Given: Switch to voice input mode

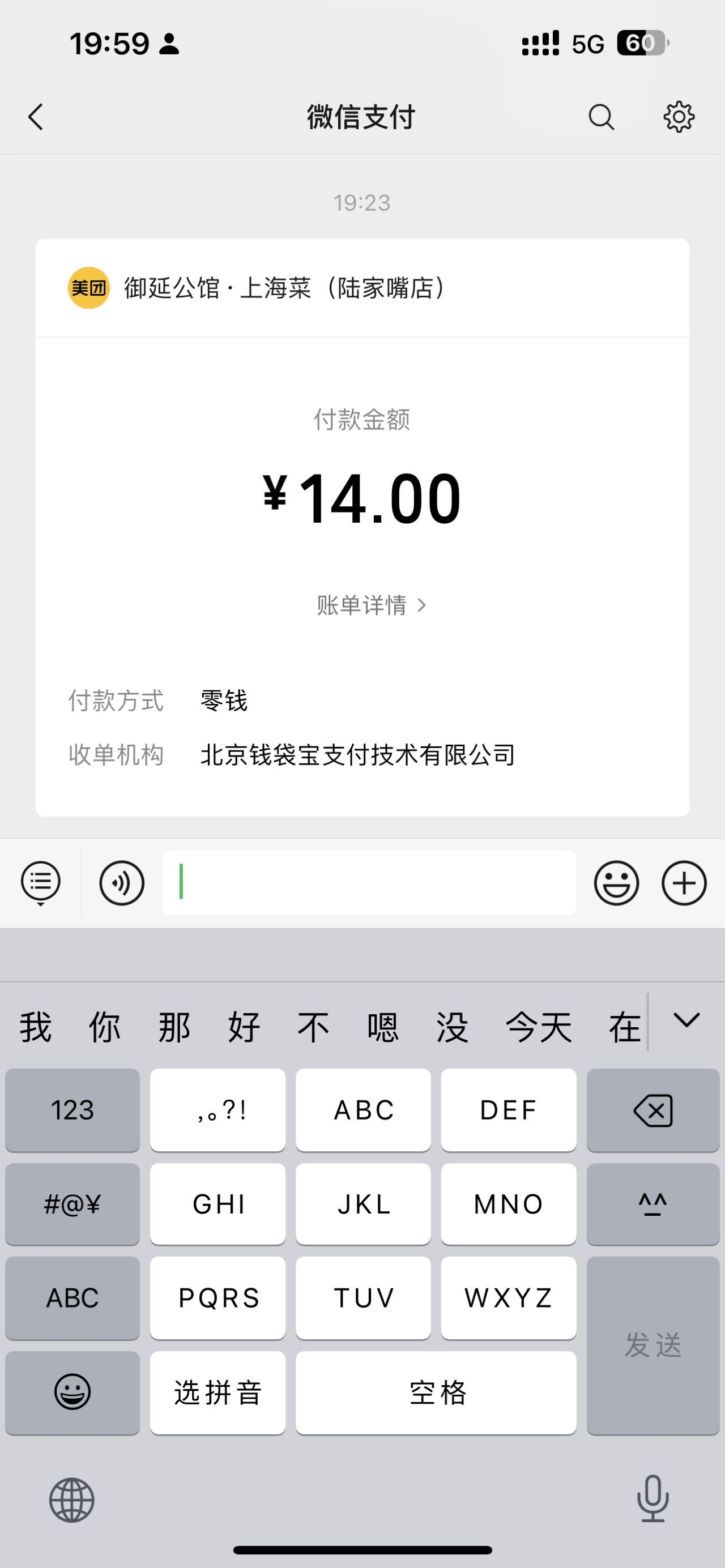Looking at the screenshot, I should (122, 883).
